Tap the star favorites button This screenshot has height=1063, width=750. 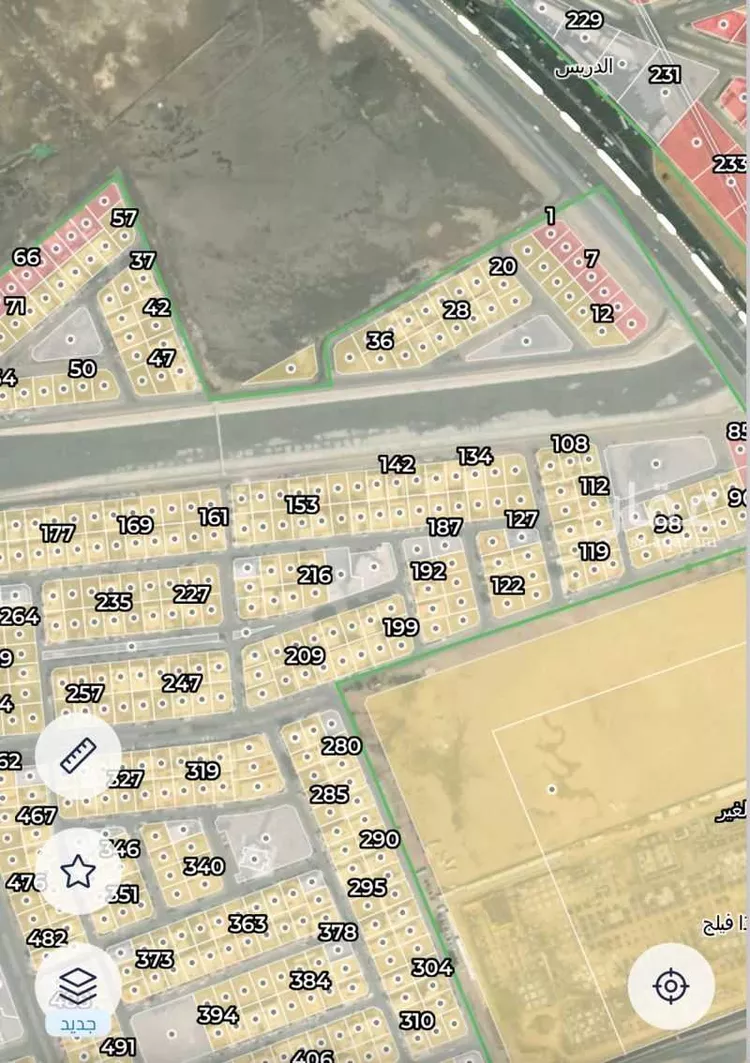(78, 870)
